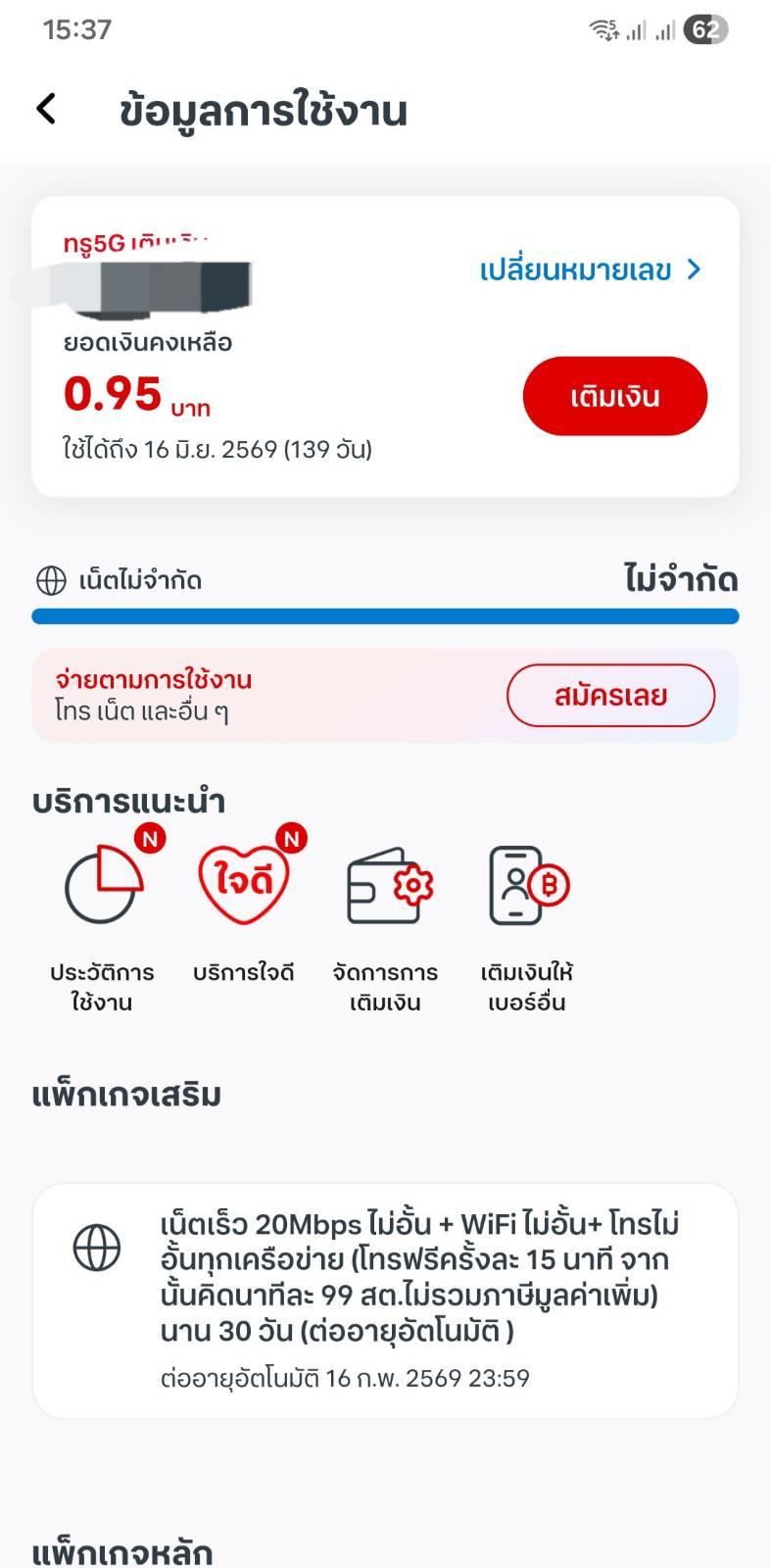Go back using the top-left arrow
The width and height of the screenshot is (771, 1568).
pos(47,109)
